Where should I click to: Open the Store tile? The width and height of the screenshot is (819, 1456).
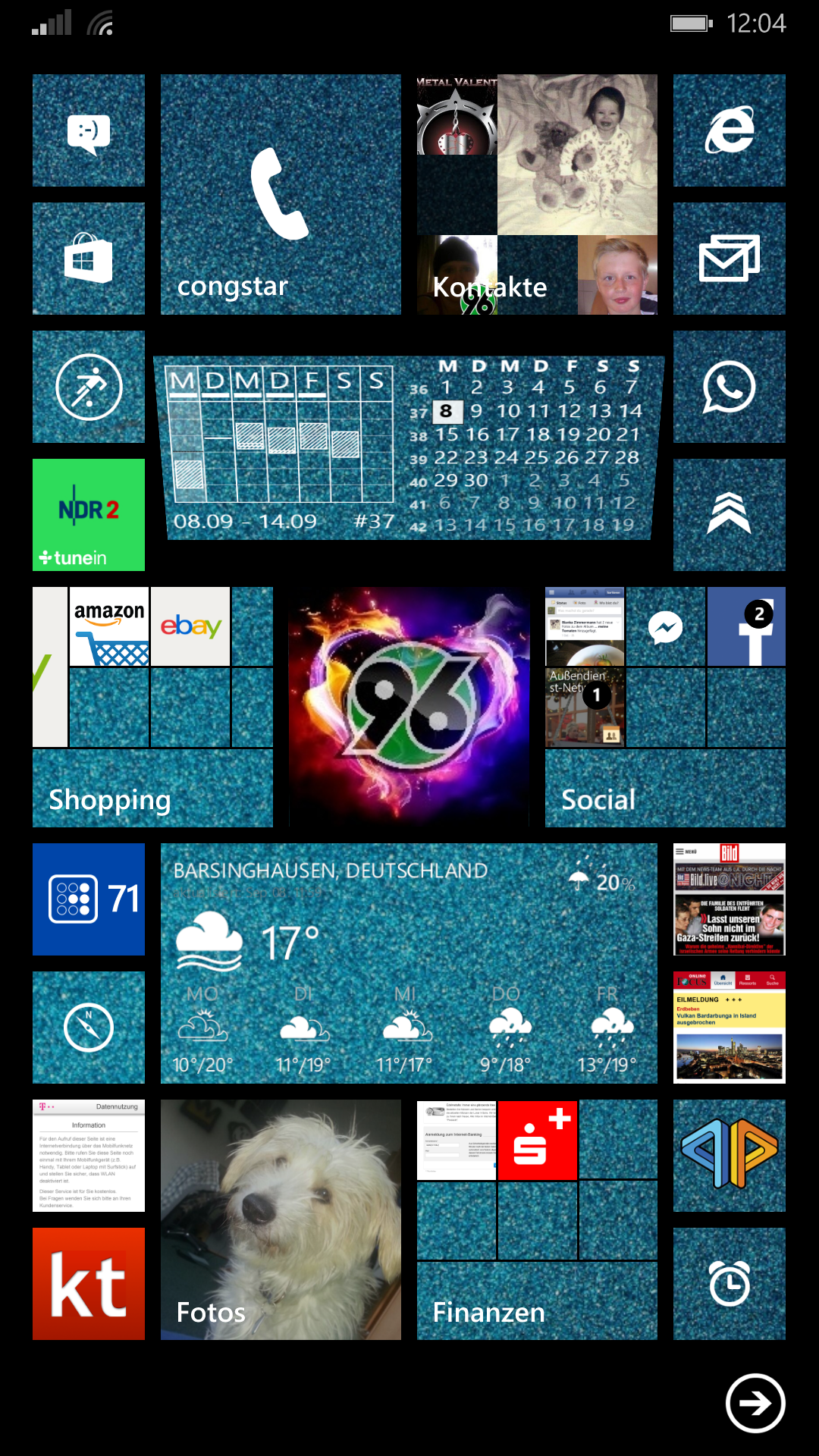coord(89,259)
